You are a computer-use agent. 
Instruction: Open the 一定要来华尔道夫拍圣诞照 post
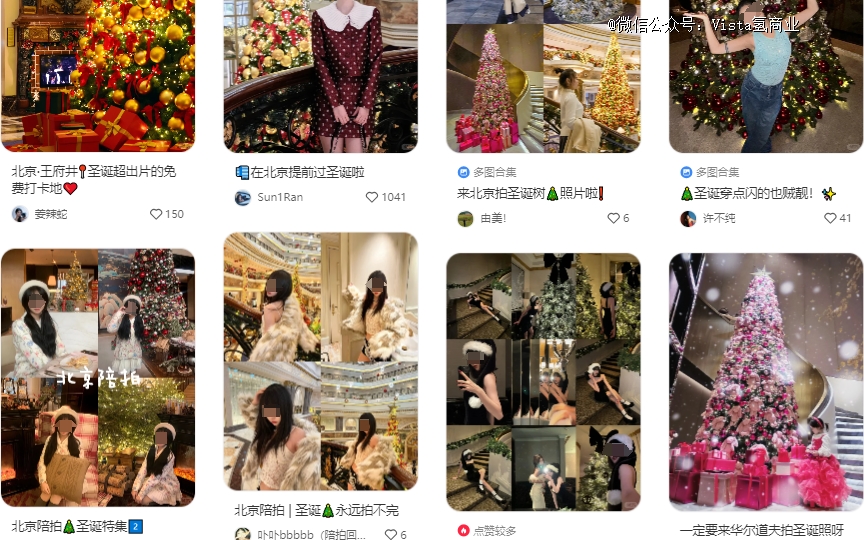[x=765, y=382]
